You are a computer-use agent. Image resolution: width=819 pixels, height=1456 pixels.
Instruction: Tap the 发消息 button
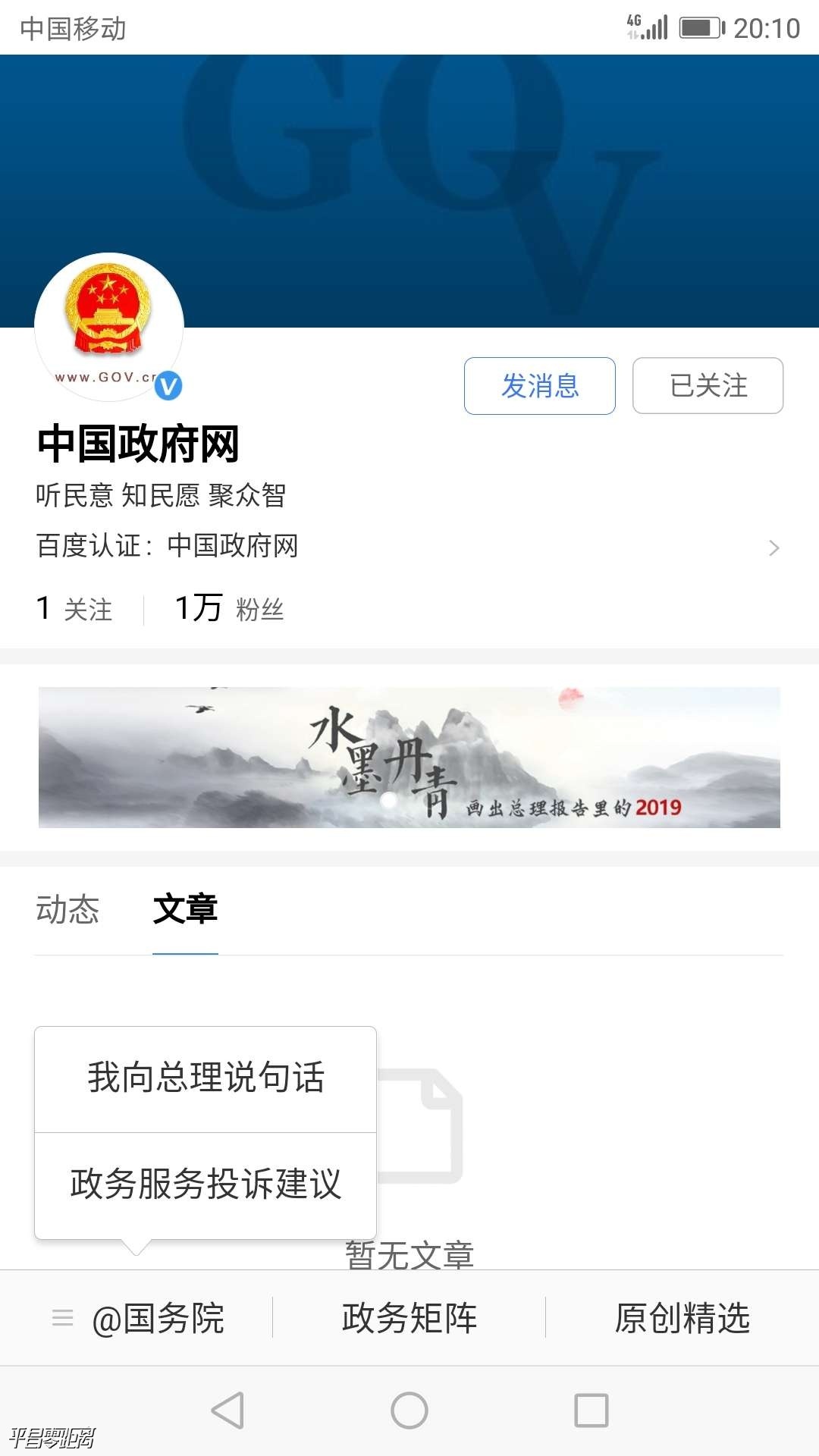539,386
